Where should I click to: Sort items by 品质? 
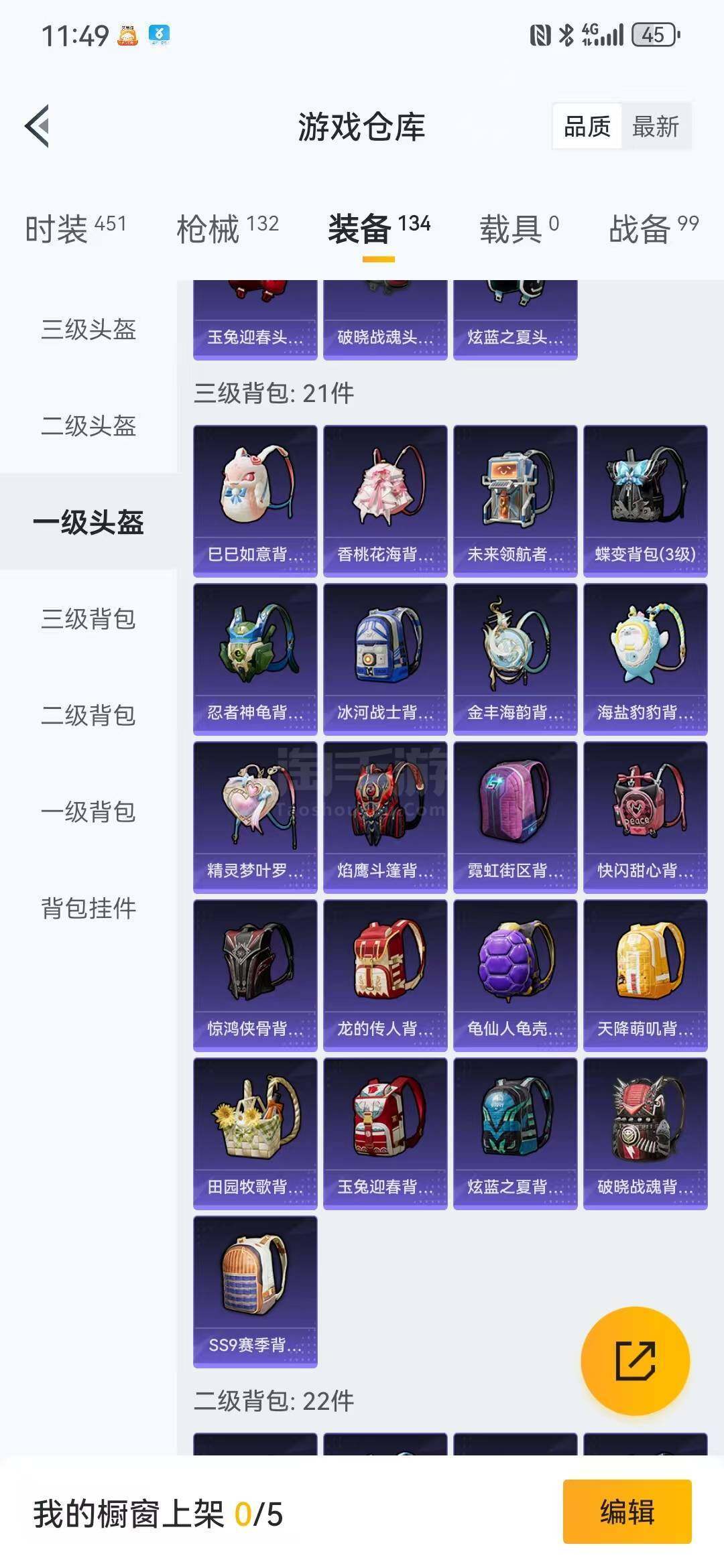click(x=587, y=126)
